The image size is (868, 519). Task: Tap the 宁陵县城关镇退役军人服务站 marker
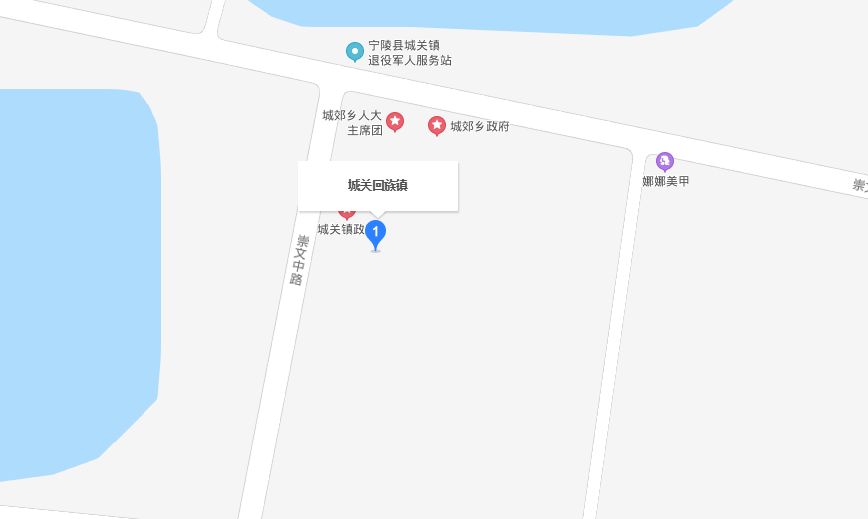tap(354, 51)
